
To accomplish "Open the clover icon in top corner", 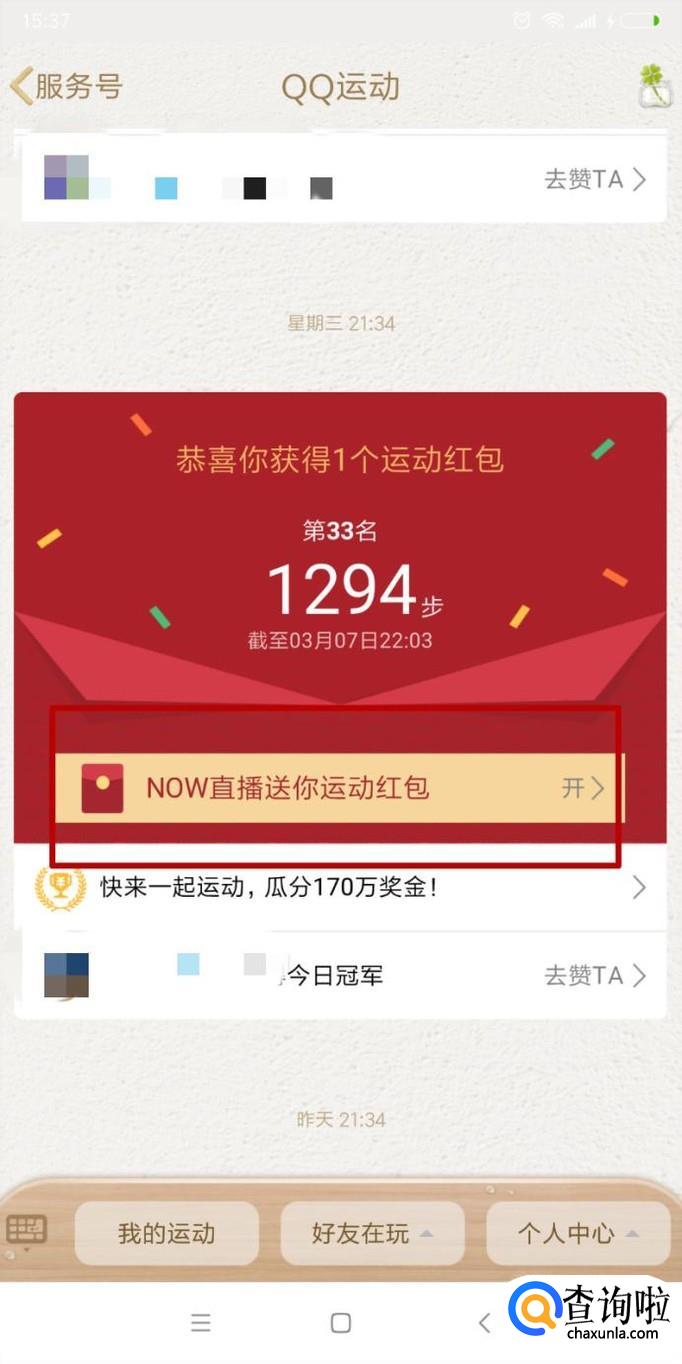I will click(654, 86).
